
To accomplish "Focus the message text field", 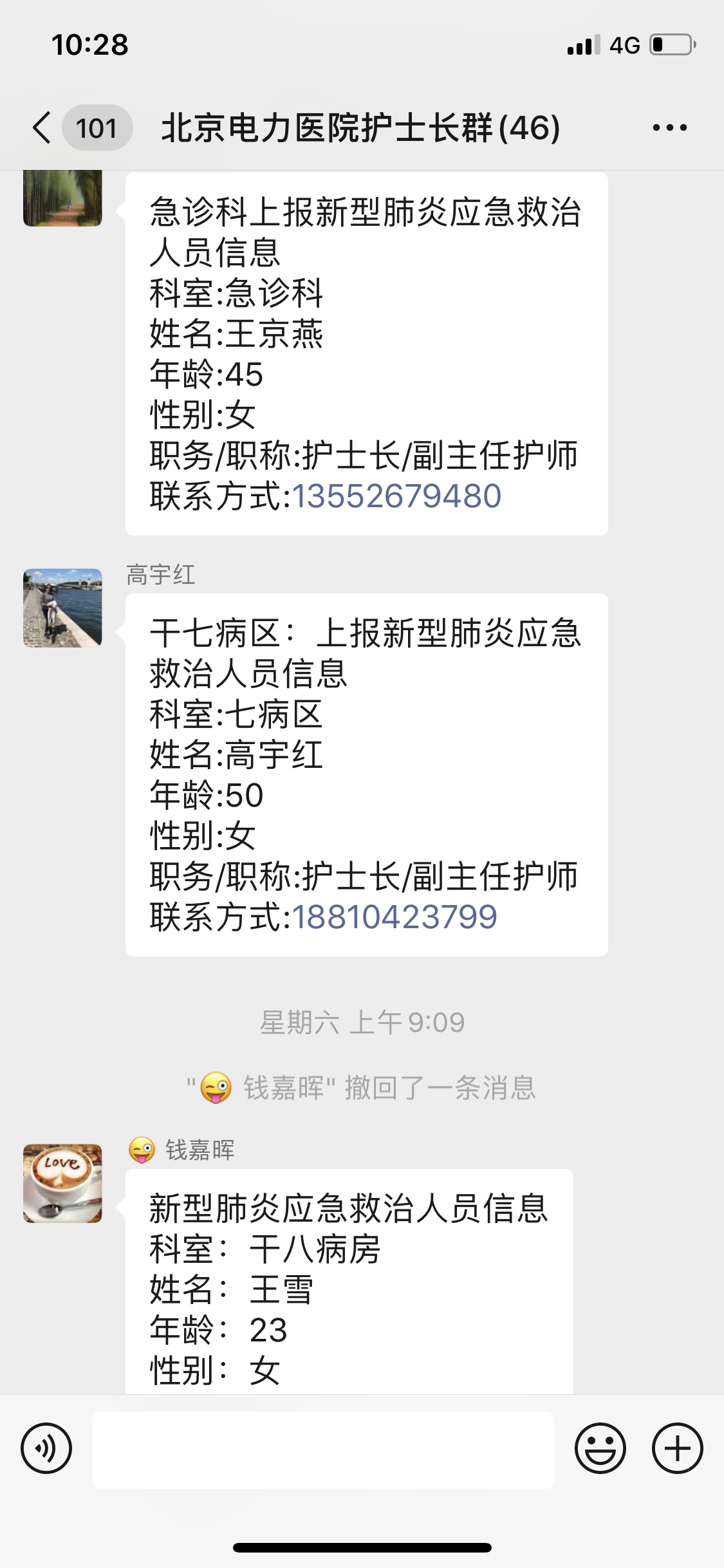I will [x=323, y=1450].
